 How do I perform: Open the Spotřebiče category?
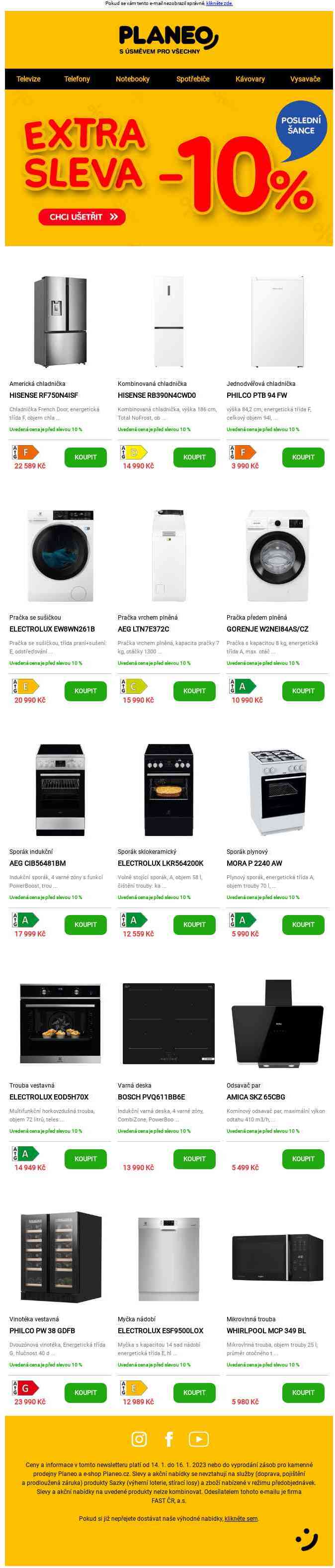tap(193, 79)
